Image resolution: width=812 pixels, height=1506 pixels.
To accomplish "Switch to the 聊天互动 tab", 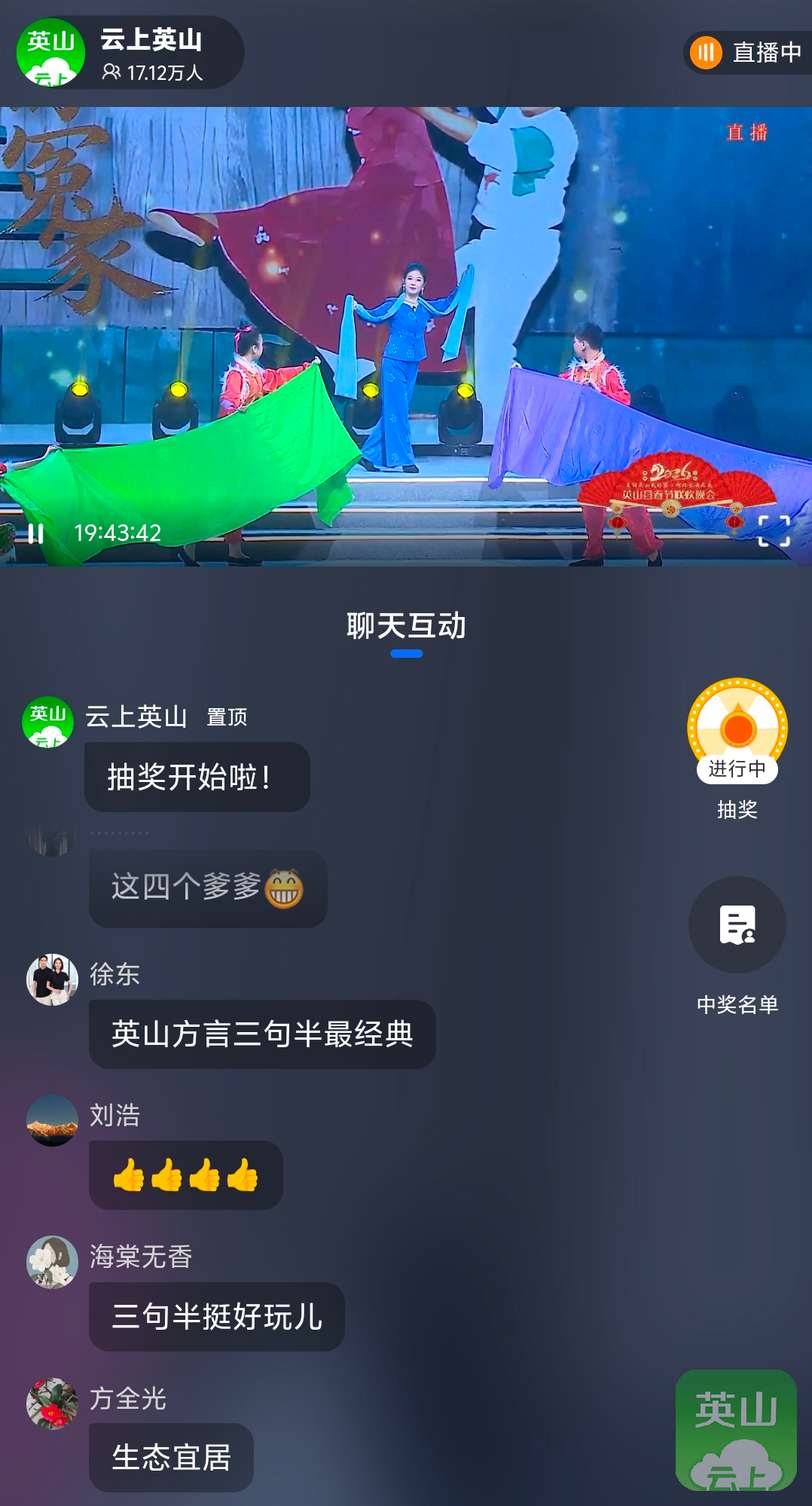I will click(x=406, y=626).
